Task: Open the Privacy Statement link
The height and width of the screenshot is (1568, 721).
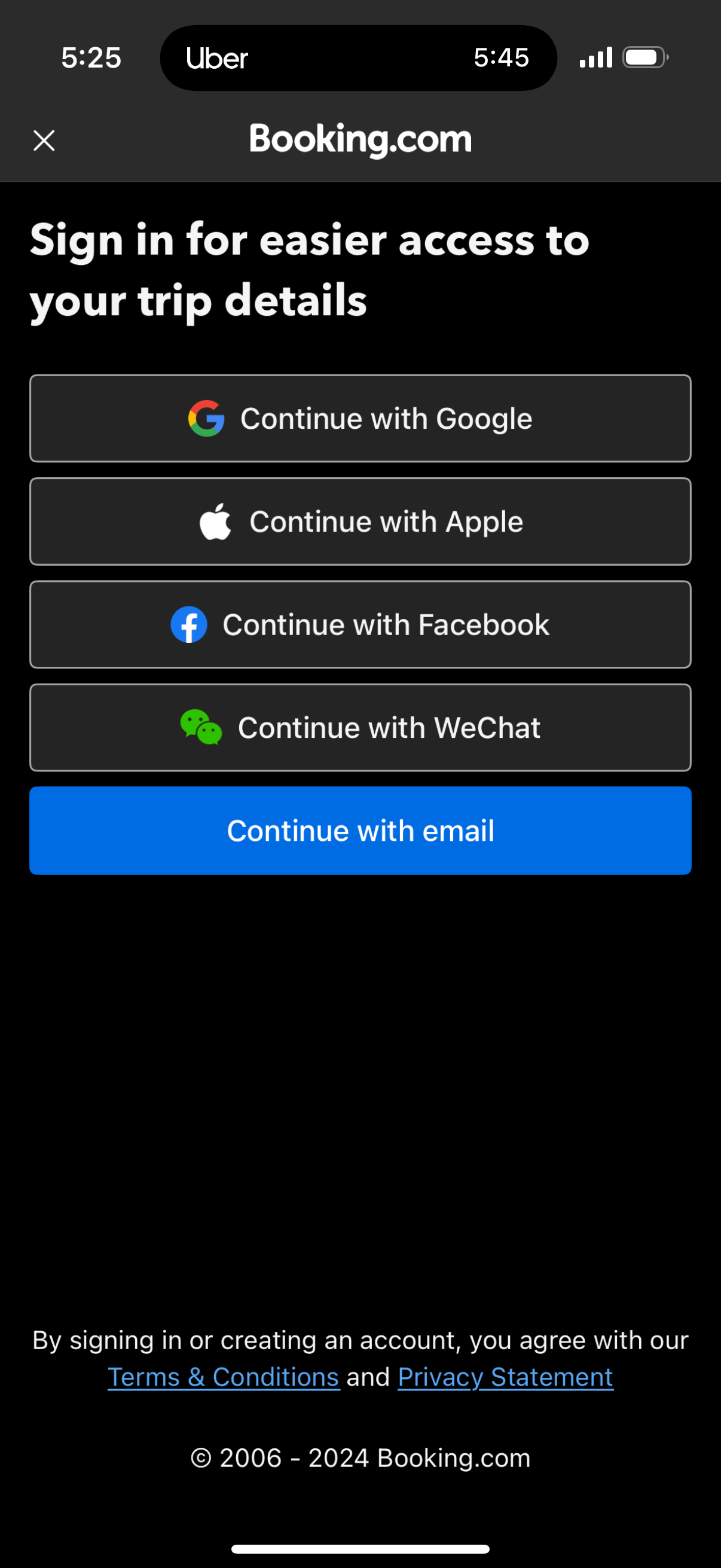Action: [505, 1377]
